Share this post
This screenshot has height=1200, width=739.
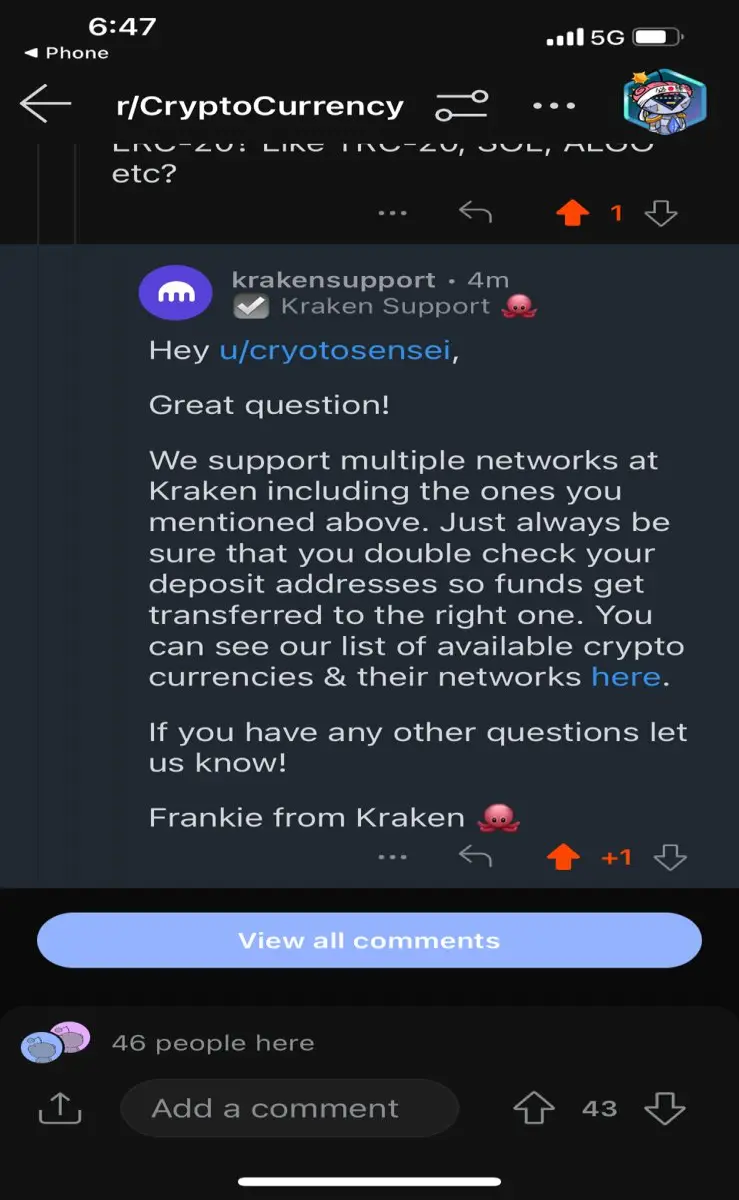tap(59, 1107)
